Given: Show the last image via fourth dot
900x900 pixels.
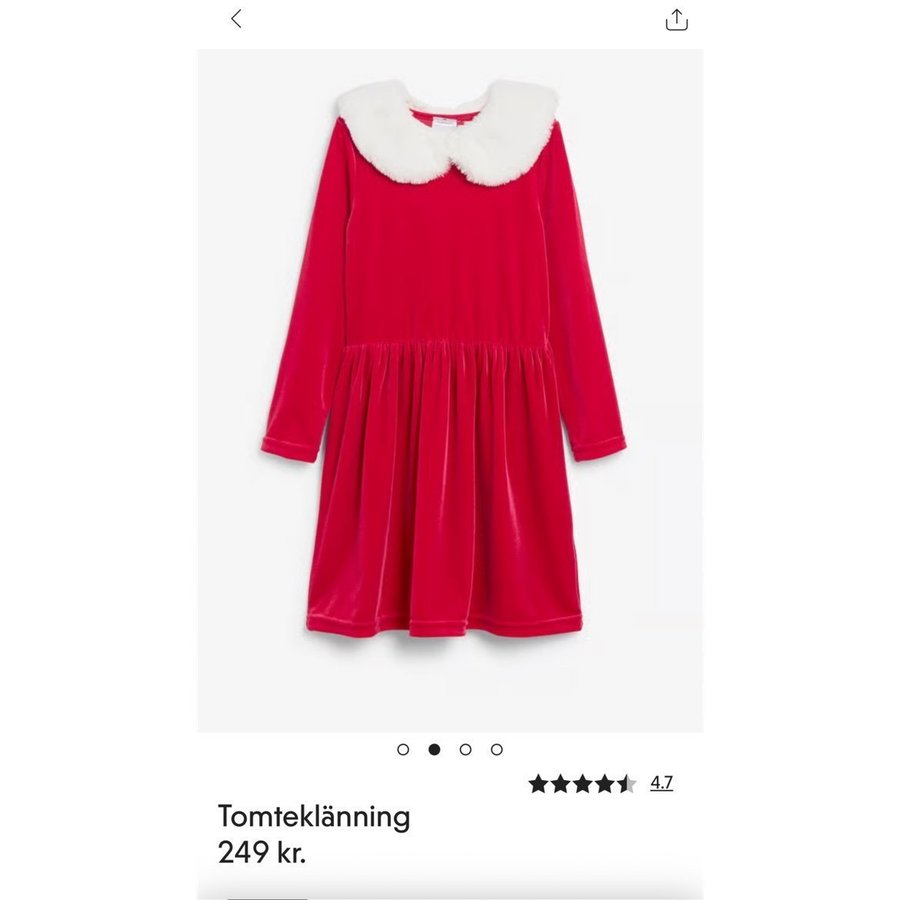Looking at the screenshot, I should tap(496, 749).
